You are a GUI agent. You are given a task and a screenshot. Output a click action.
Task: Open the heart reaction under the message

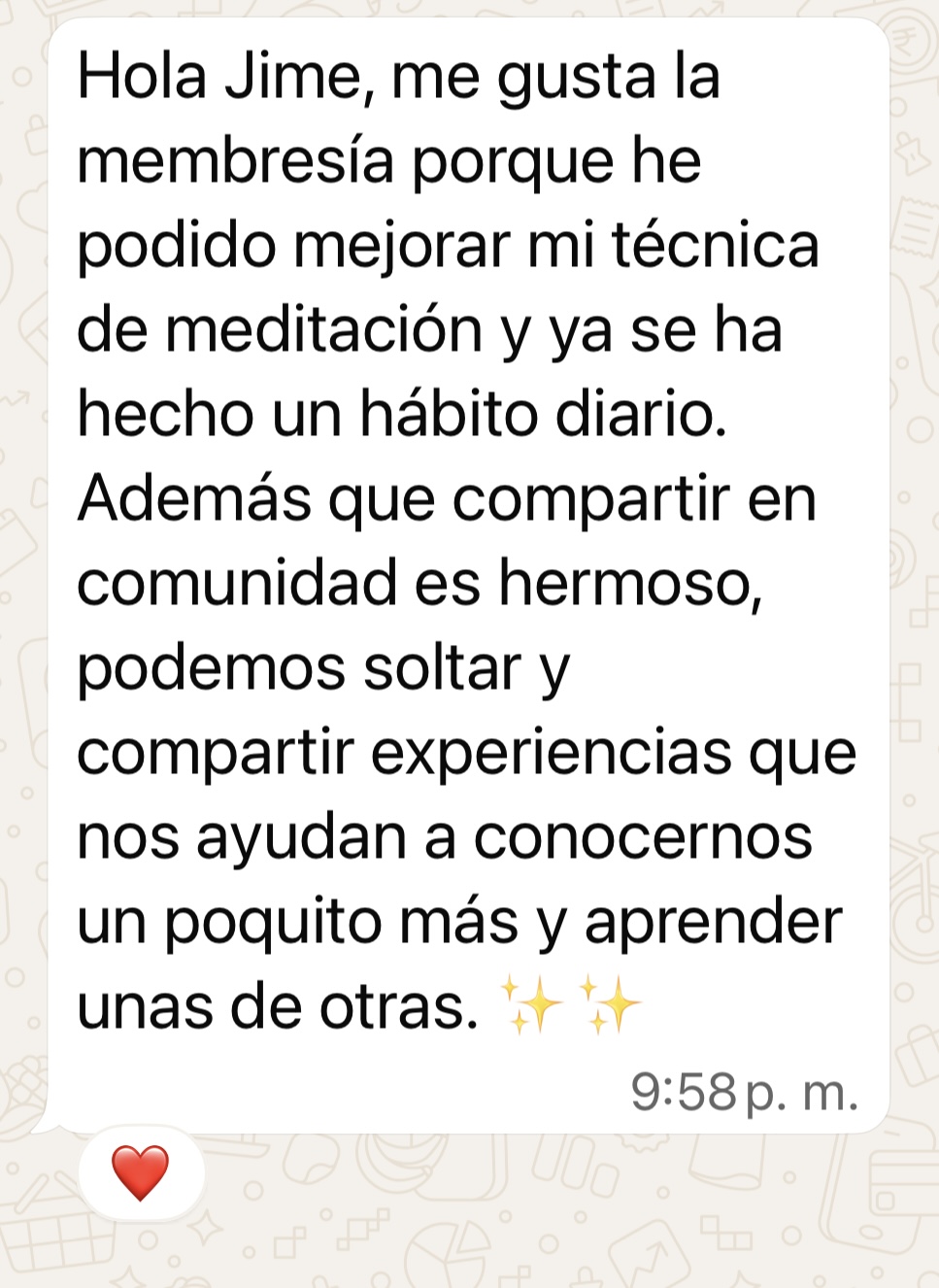coord(141,1172)
